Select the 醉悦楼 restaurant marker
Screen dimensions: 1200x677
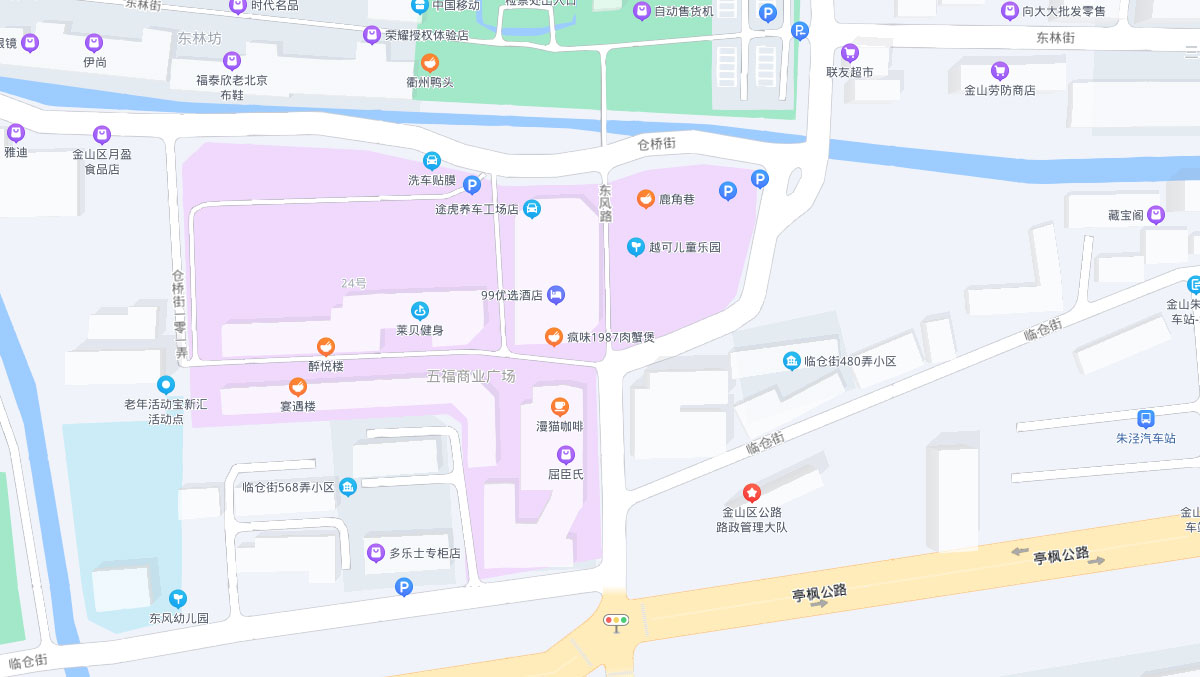coord(326,347)
